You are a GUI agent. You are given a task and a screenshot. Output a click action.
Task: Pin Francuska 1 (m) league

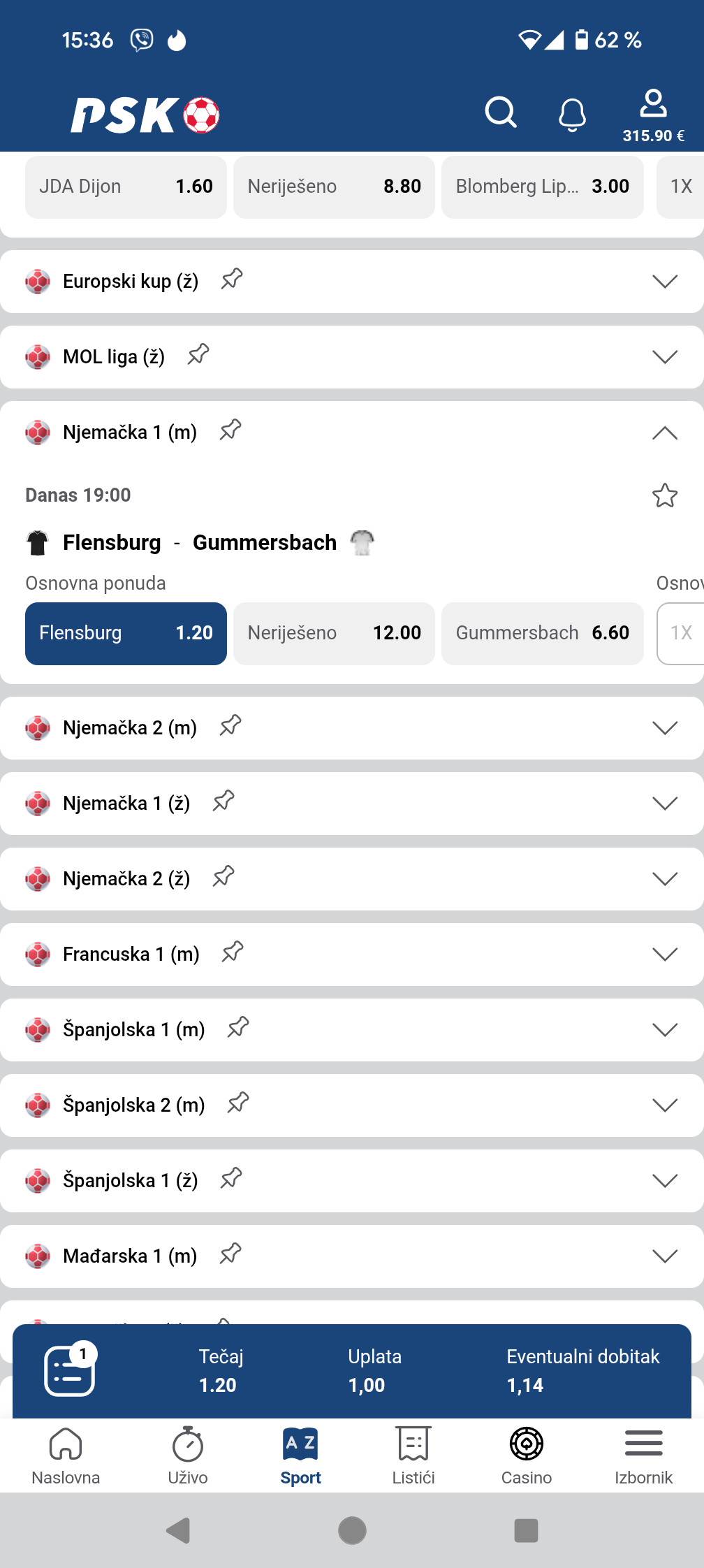(233, 952)
